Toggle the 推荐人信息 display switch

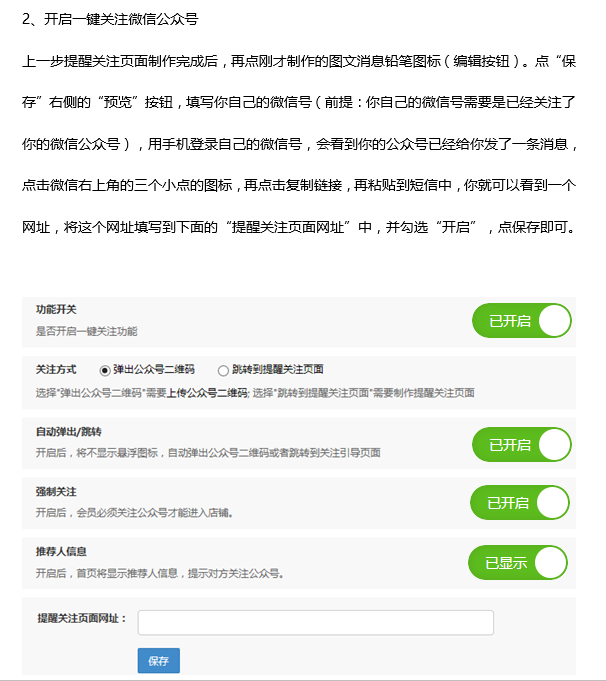(519, 562)
